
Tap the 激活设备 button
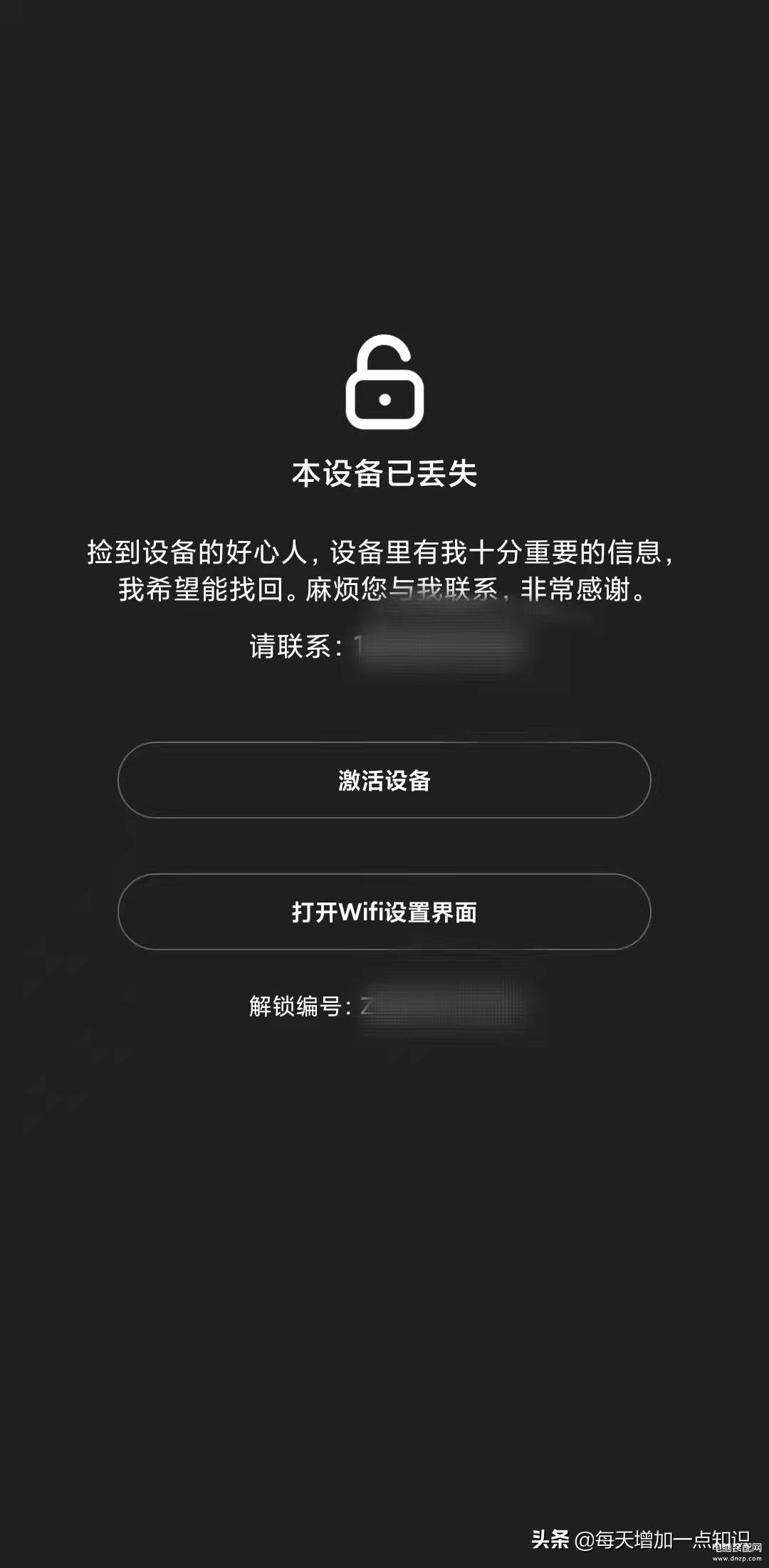point(384,780)
